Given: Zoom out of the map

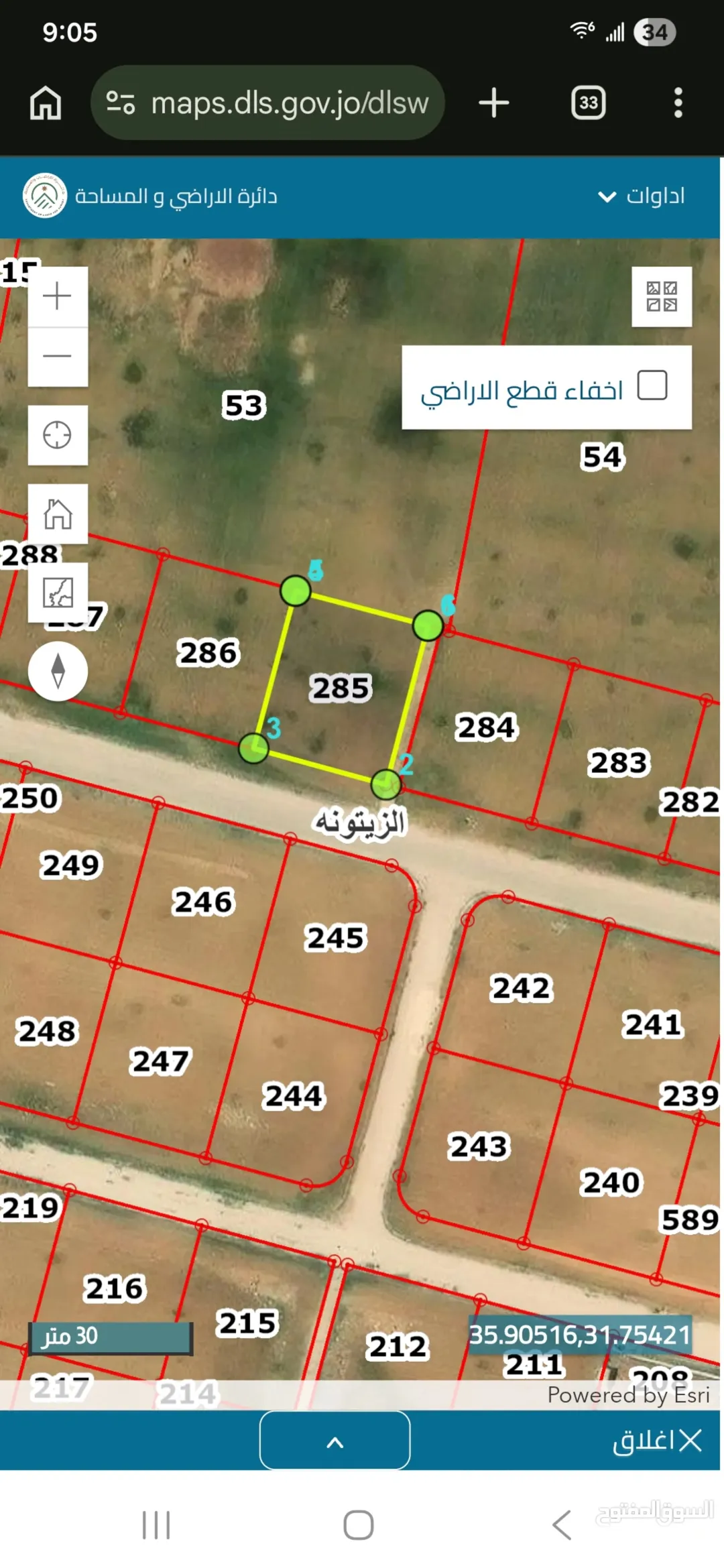Looking at the screenshot, I should coord(58,357).
